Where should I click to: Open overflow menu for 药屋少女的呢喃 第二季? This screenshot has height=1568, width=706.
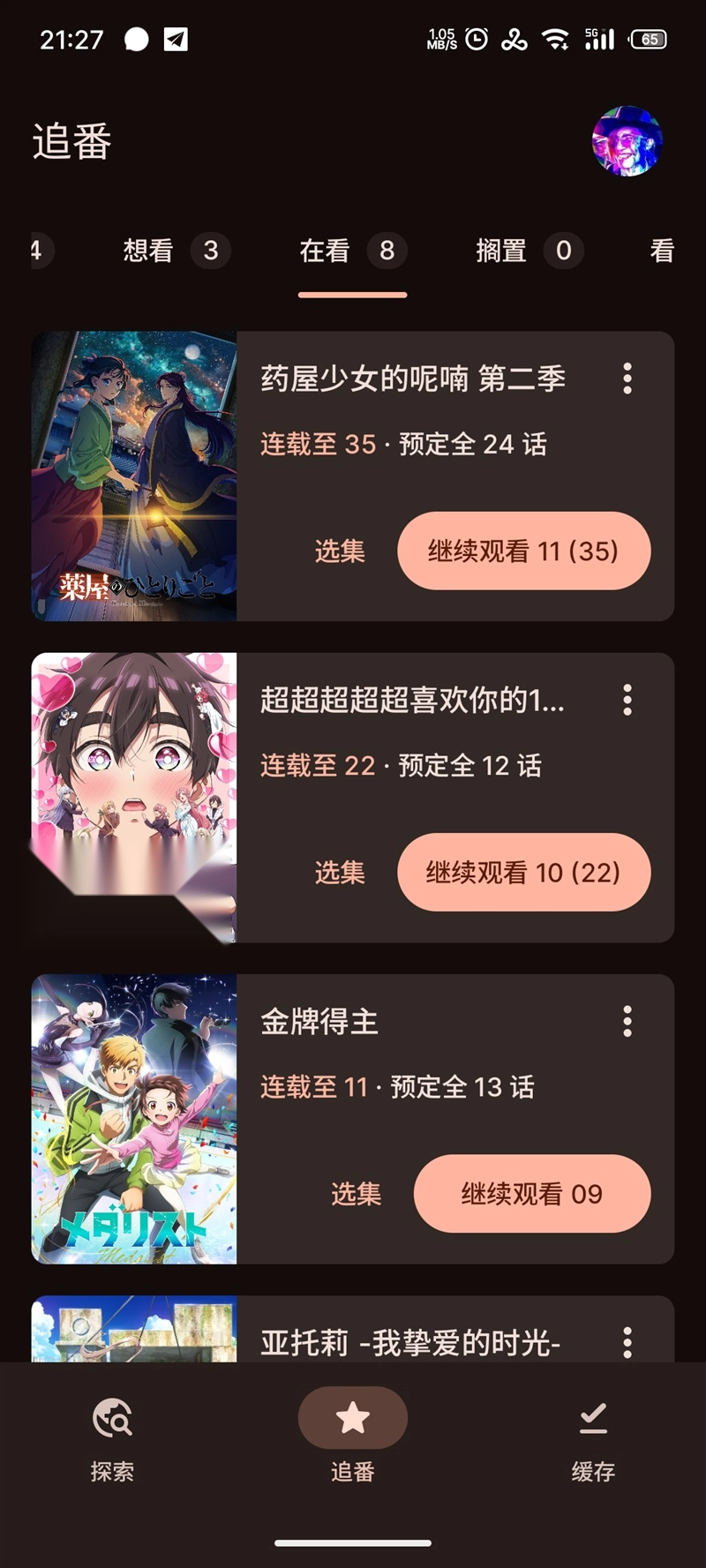[627, 379]
